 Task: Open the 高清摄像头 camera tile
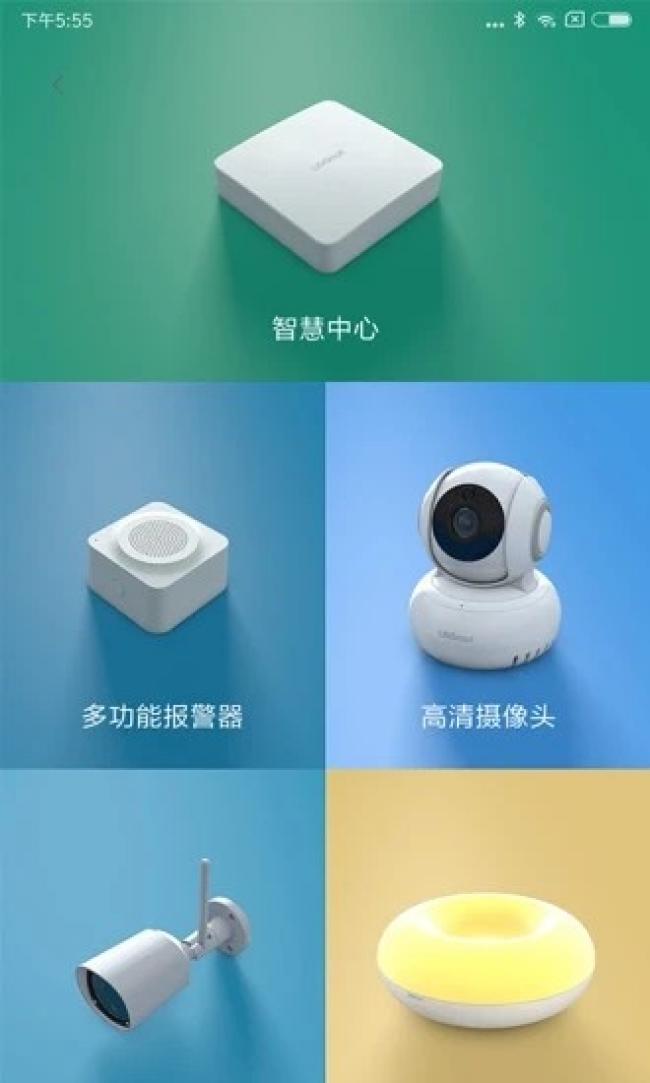pos(488,575)
